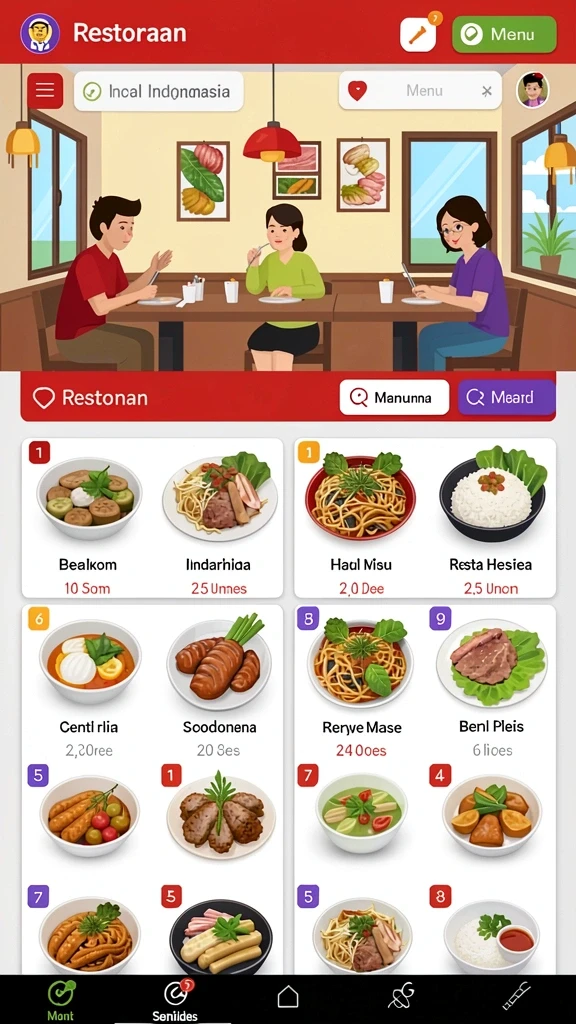
Task: Select the Haul Misu noodle bowl
Action: [x=361, y=519]
